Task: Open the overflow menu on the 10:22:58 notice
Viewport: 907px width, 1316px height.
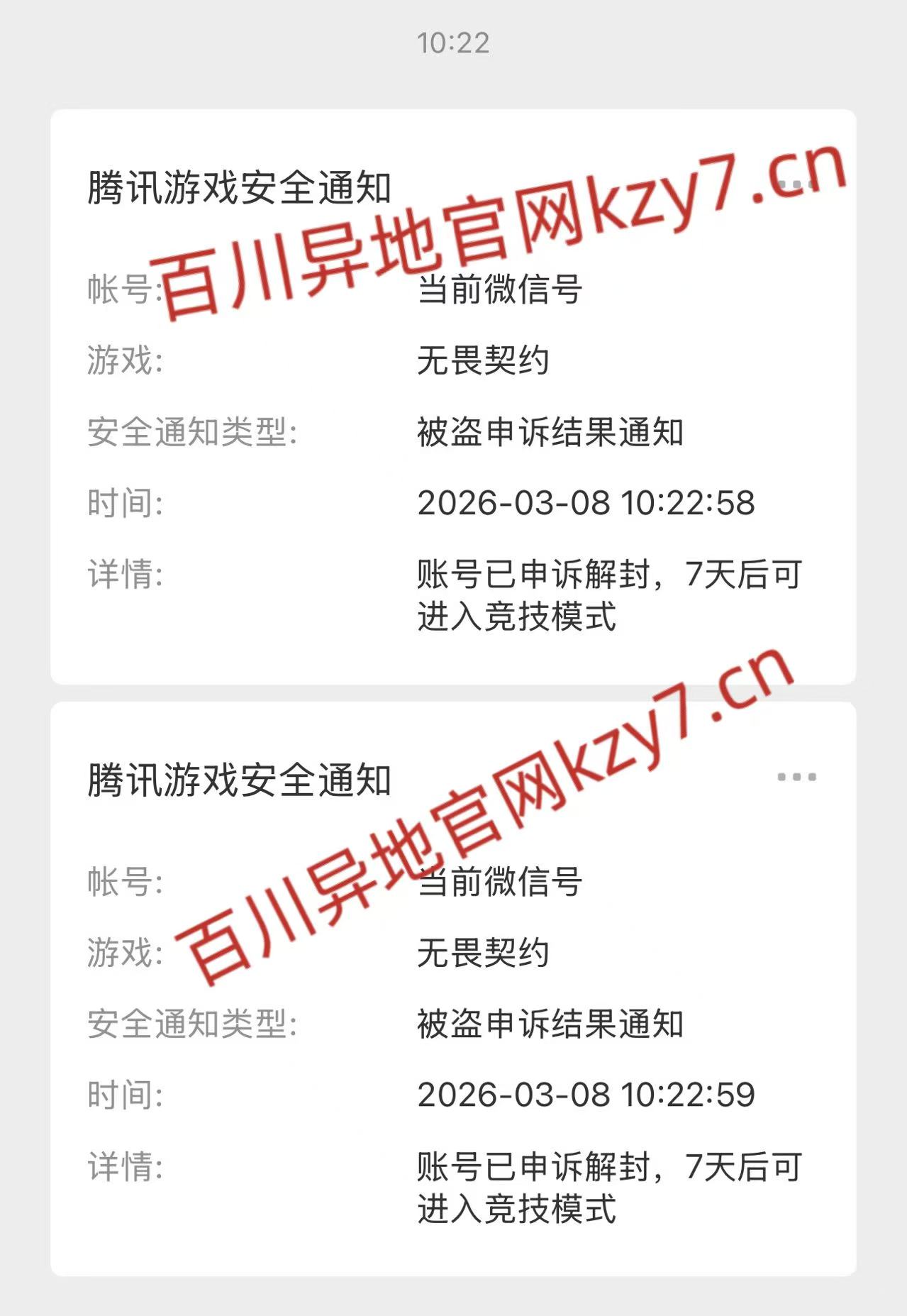Action: [x=796, y=185]
